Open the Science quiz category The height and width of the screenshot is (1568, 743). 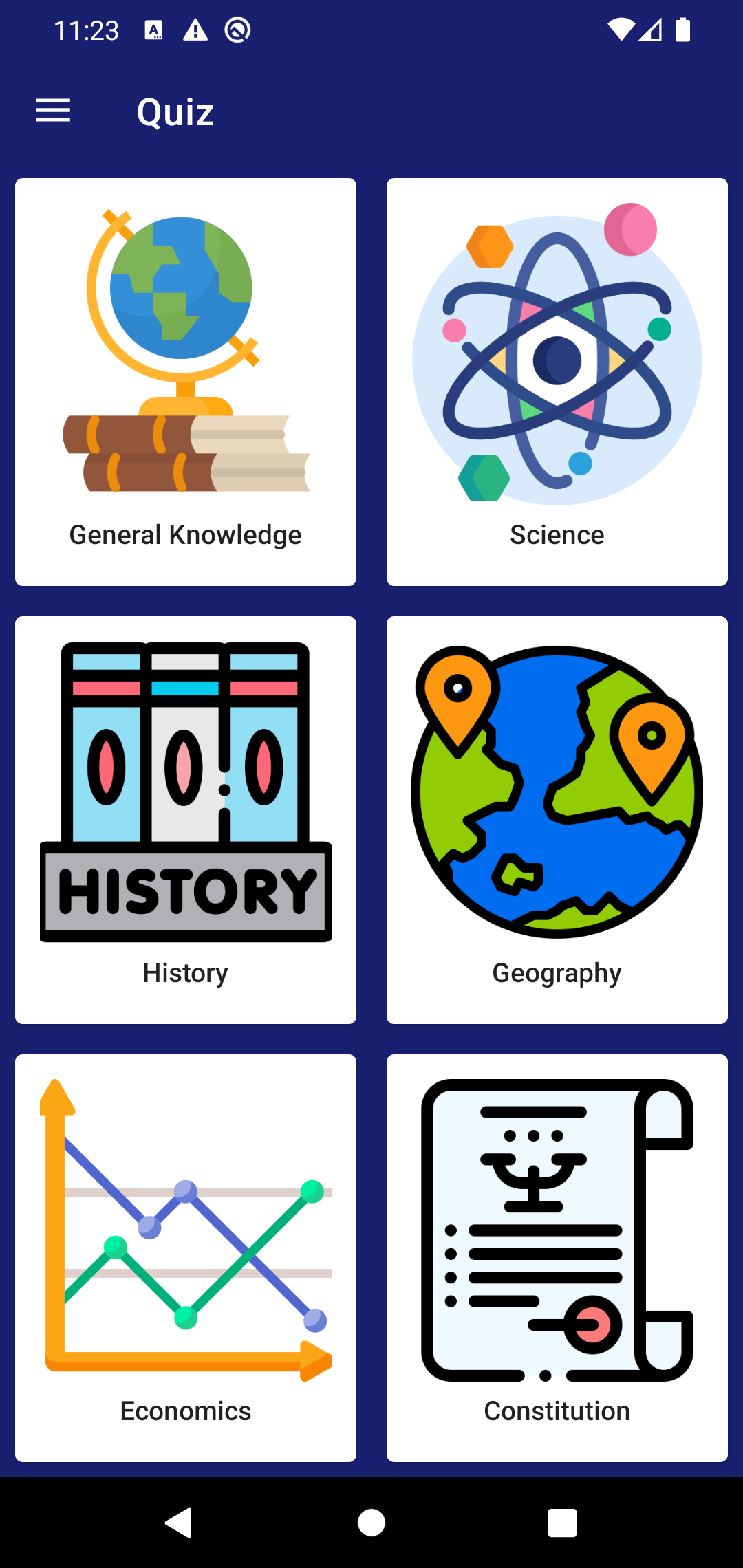[556, 382]
